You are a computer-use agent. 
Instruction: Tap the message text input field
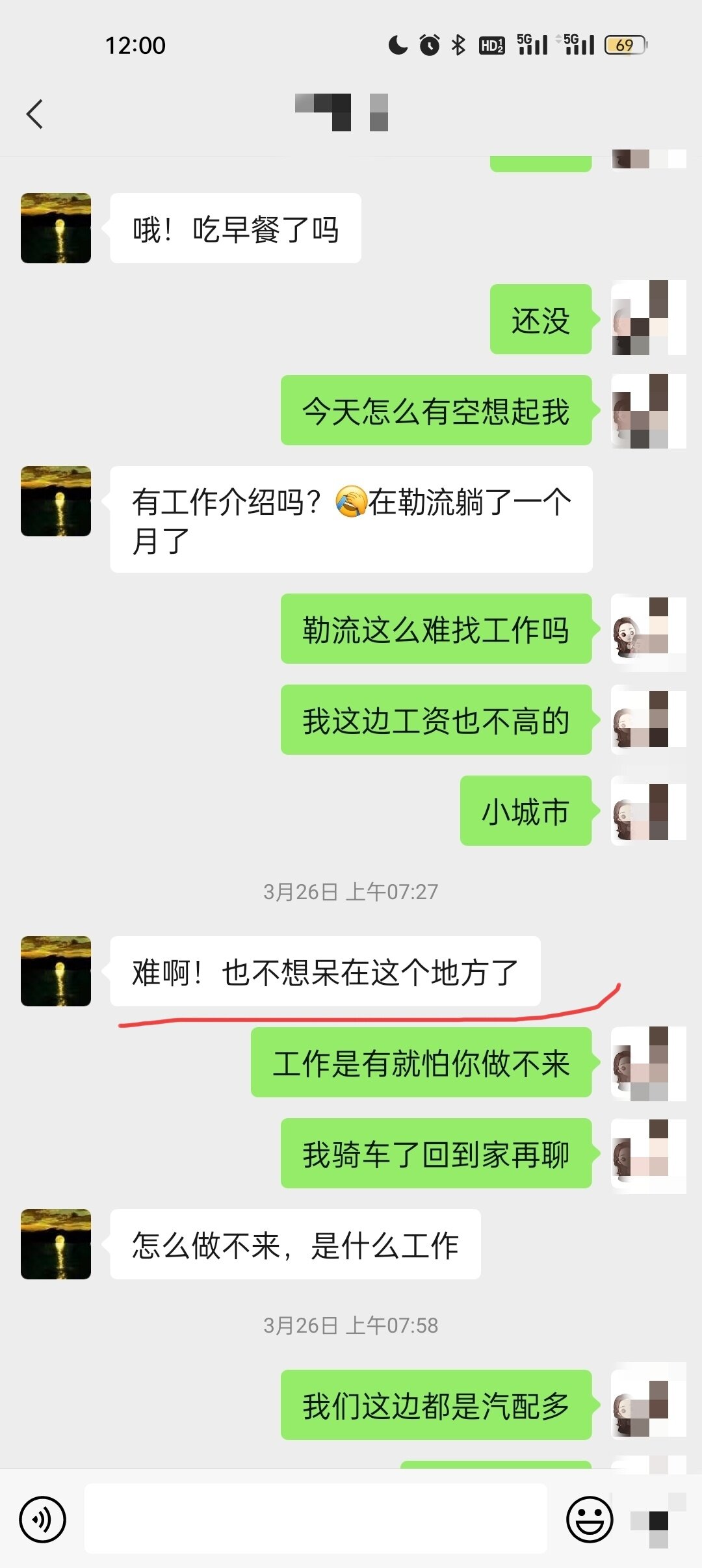pos(315,1519)
